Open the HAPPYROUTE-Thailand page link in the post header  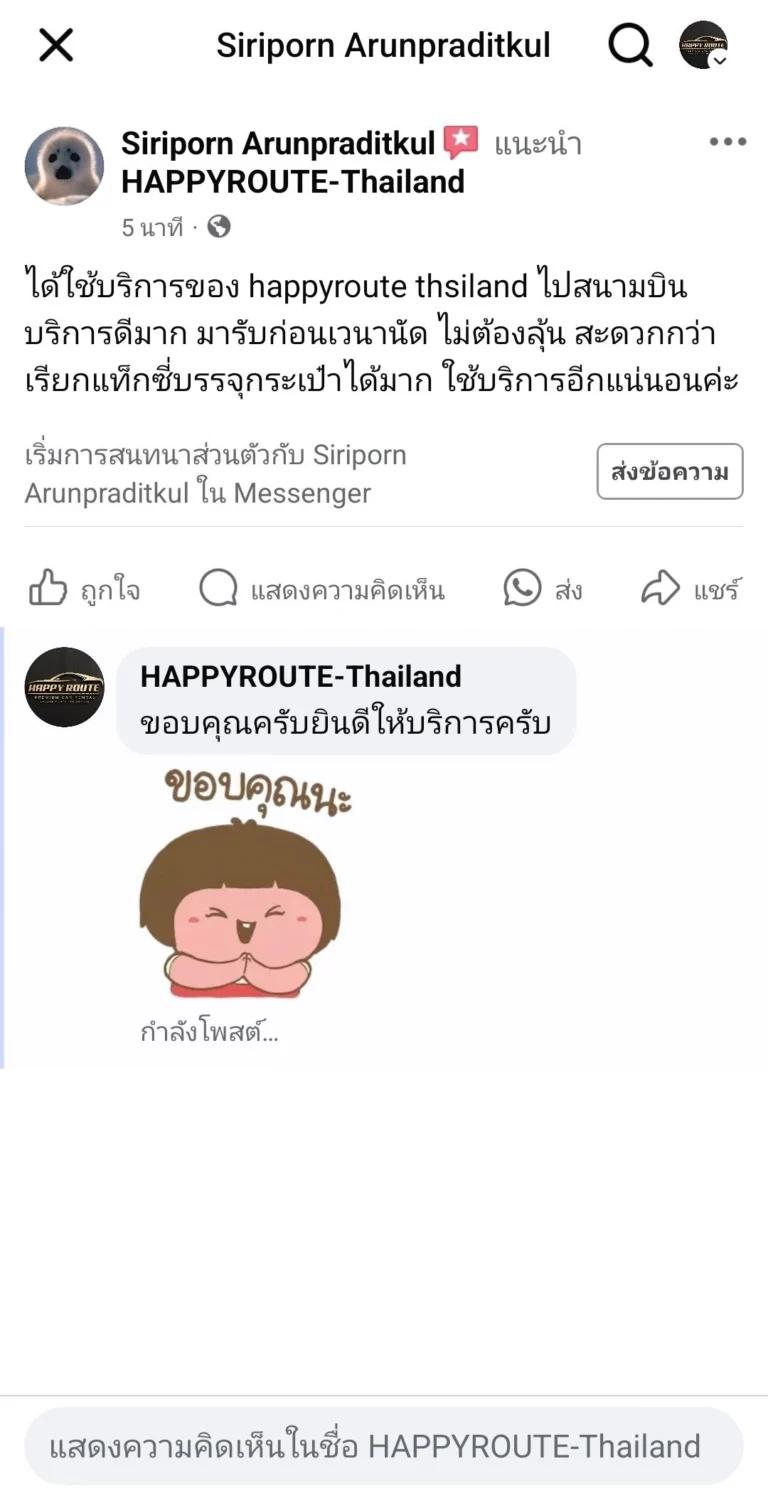click(x=293, y=182)
